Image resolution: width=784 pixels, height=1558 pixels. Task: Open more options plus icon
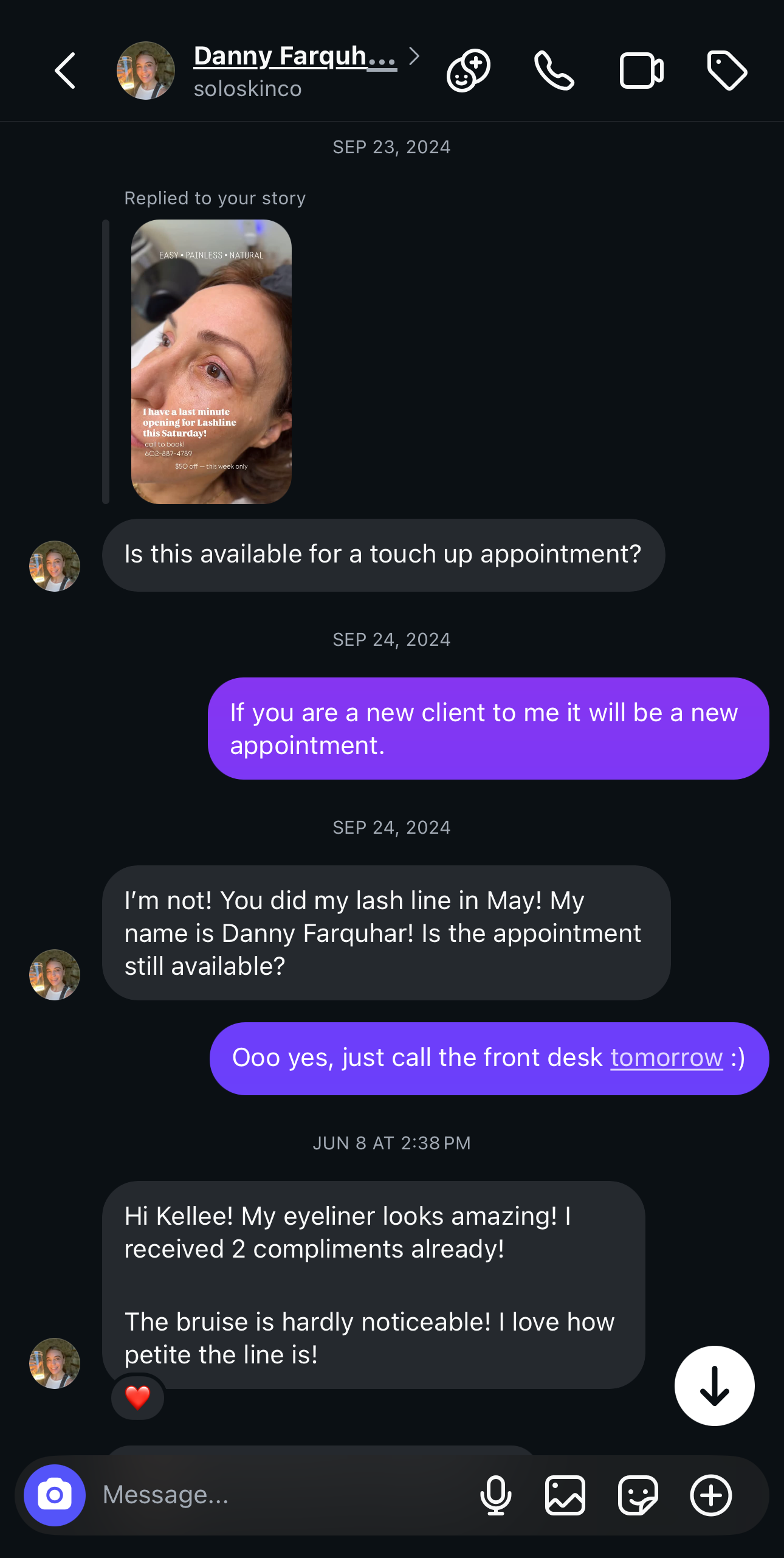[x=710, y=1495]
